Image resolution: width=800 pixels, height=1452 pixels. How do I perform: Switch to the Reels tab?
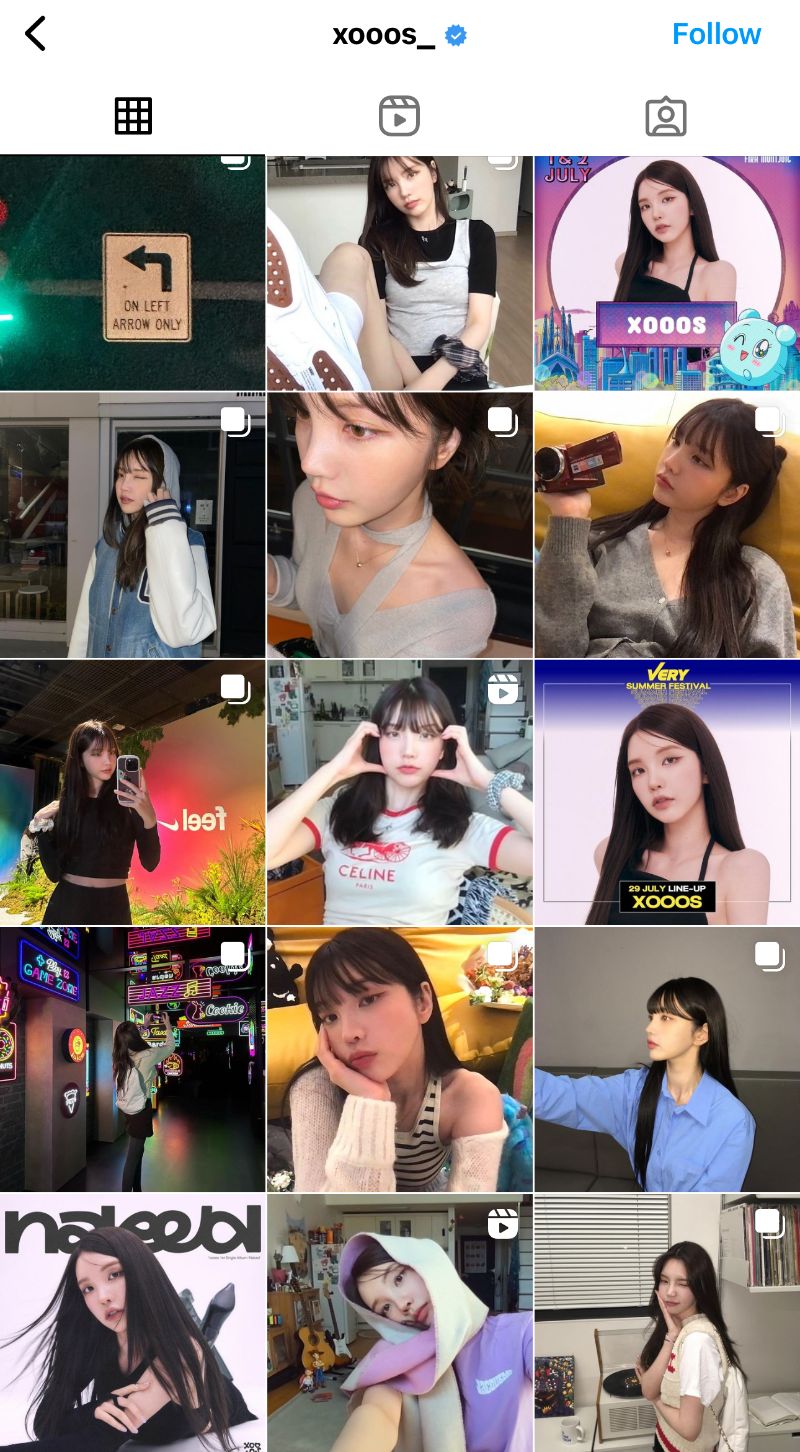tap(399, 116)
